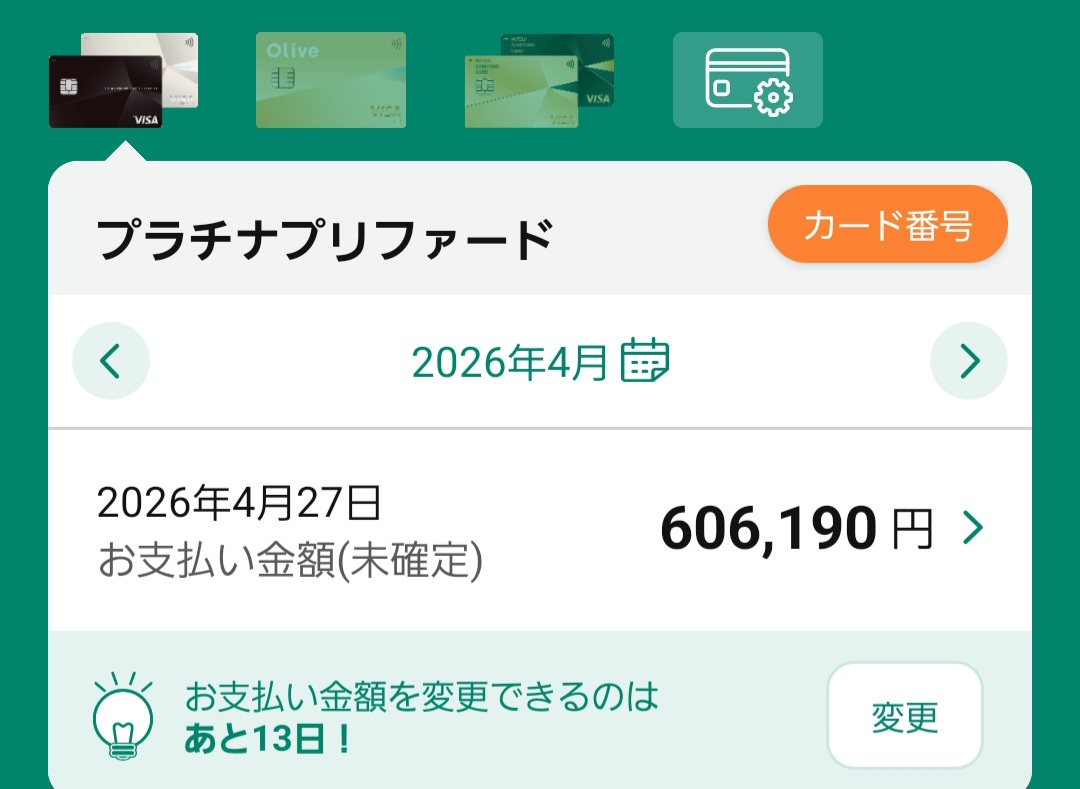Go to the next billing month

pos(968,361)
